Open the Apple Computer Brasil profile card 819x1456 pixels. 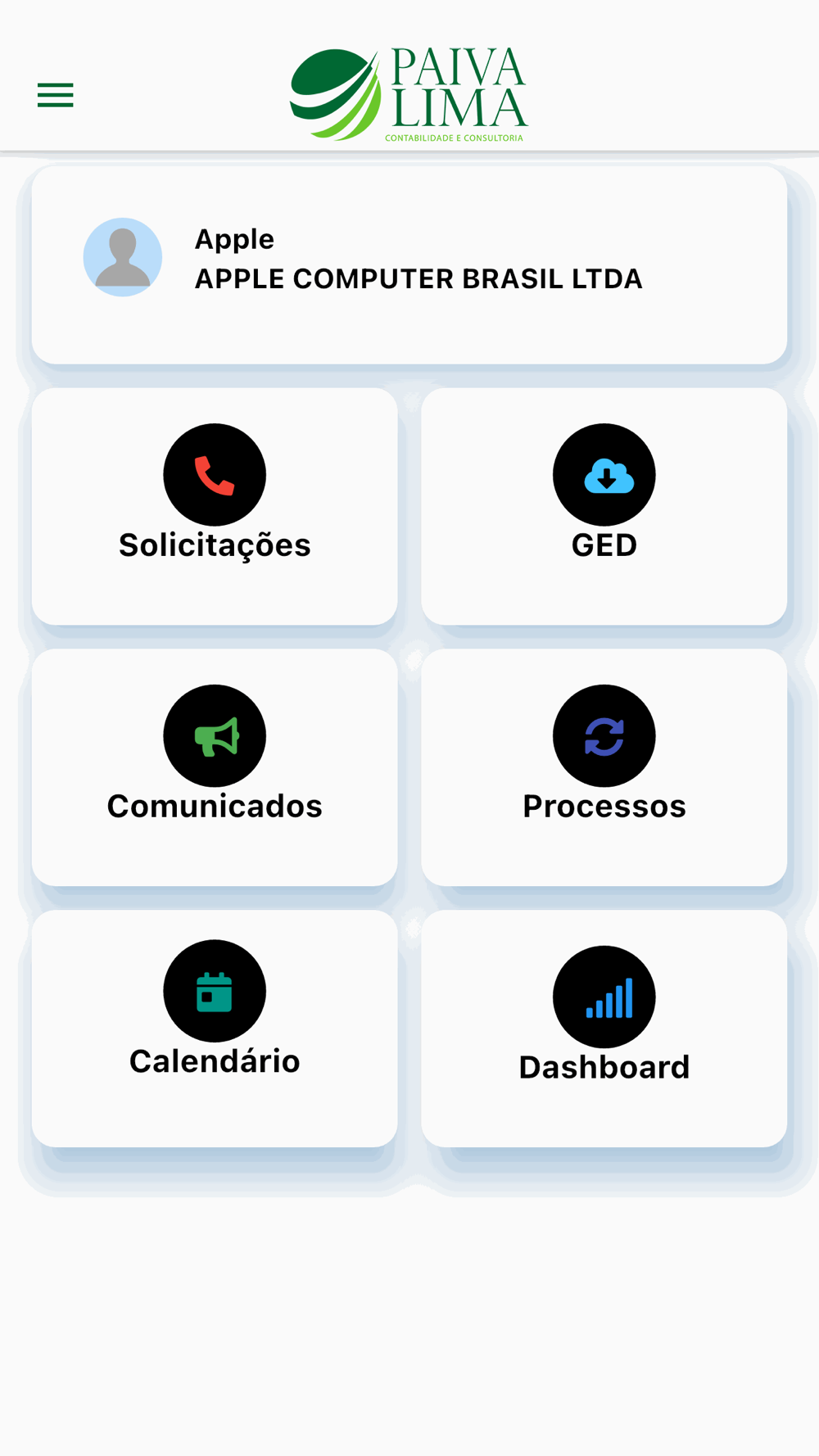409,265
